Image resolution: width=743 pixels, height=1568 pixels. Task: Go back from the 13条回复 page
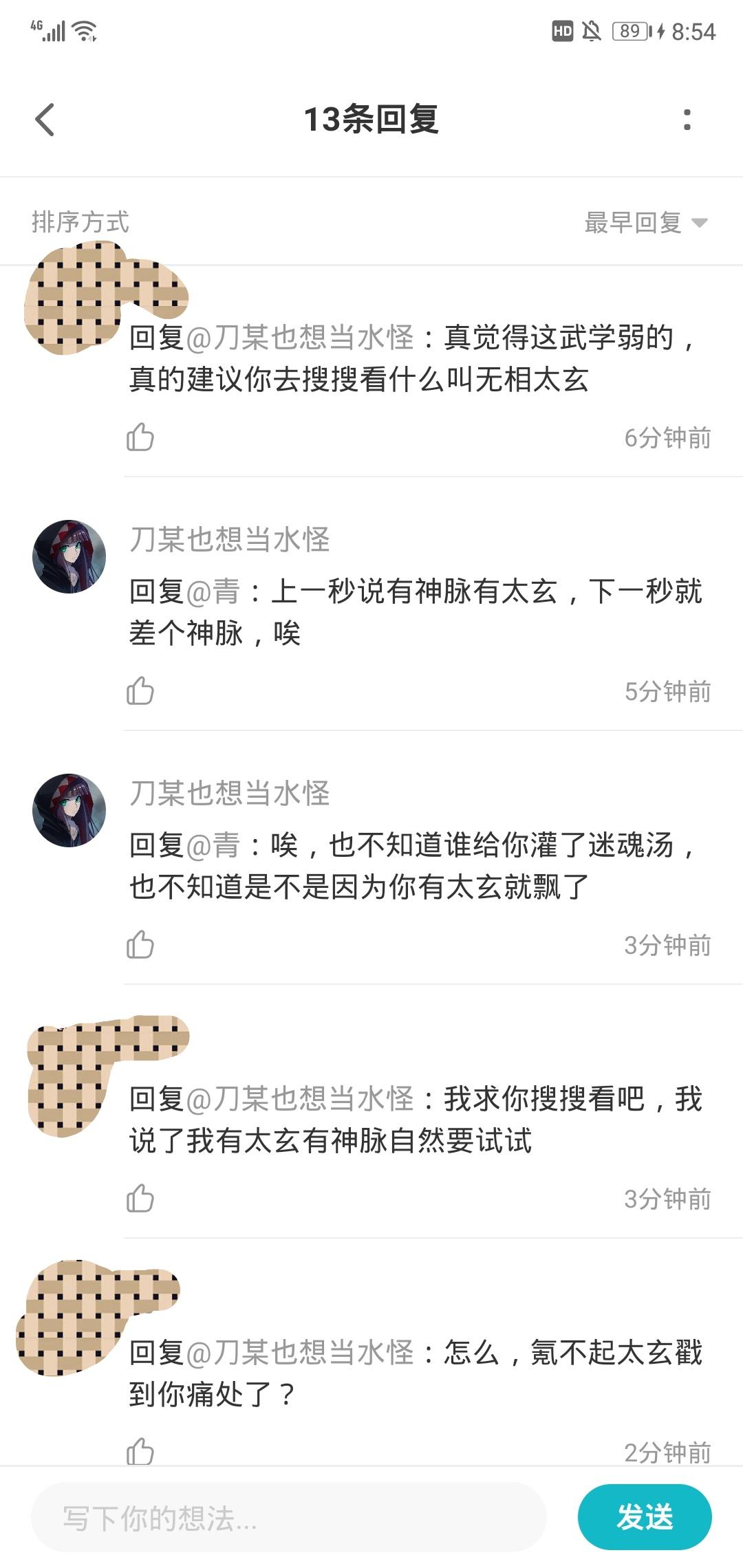[45, 120]
